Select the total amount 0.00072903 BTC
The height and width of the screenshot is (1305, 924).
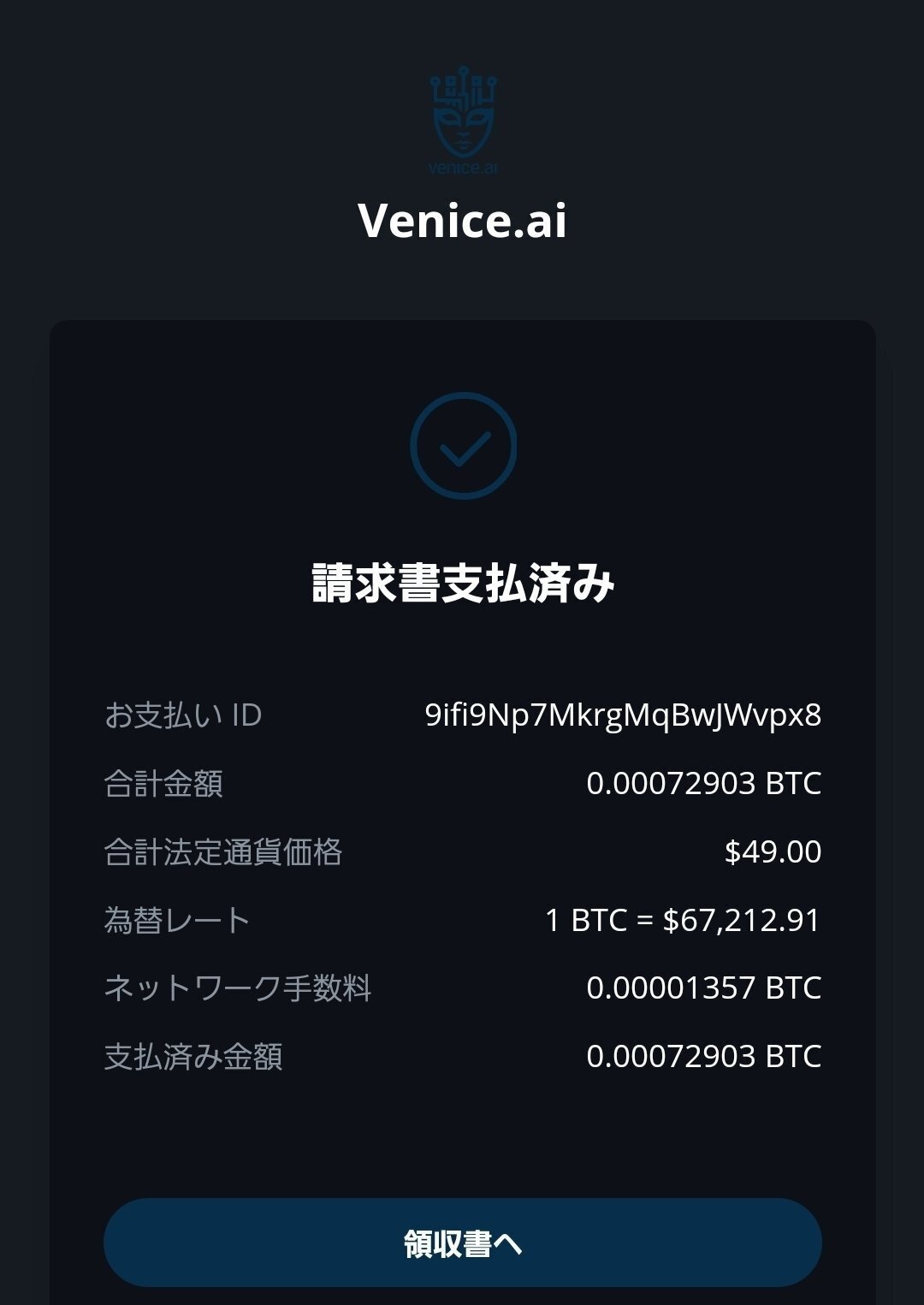pyautogui.click(x=703, y=785)
